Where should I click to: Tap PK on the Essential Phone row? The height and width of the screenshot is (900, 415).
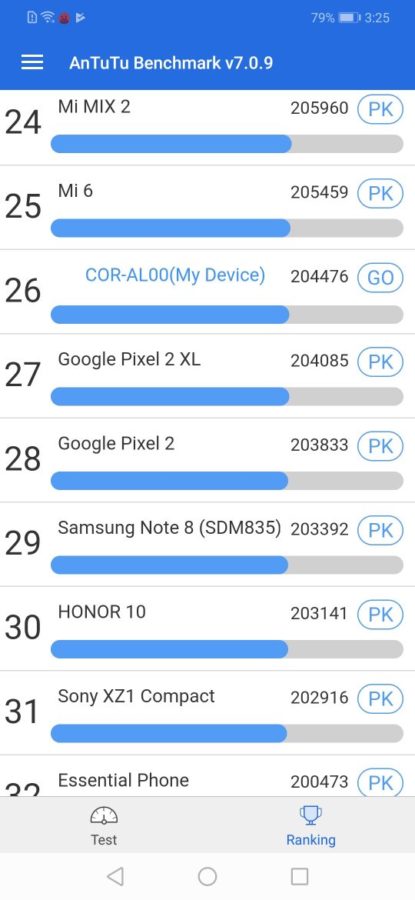point(381,782)
